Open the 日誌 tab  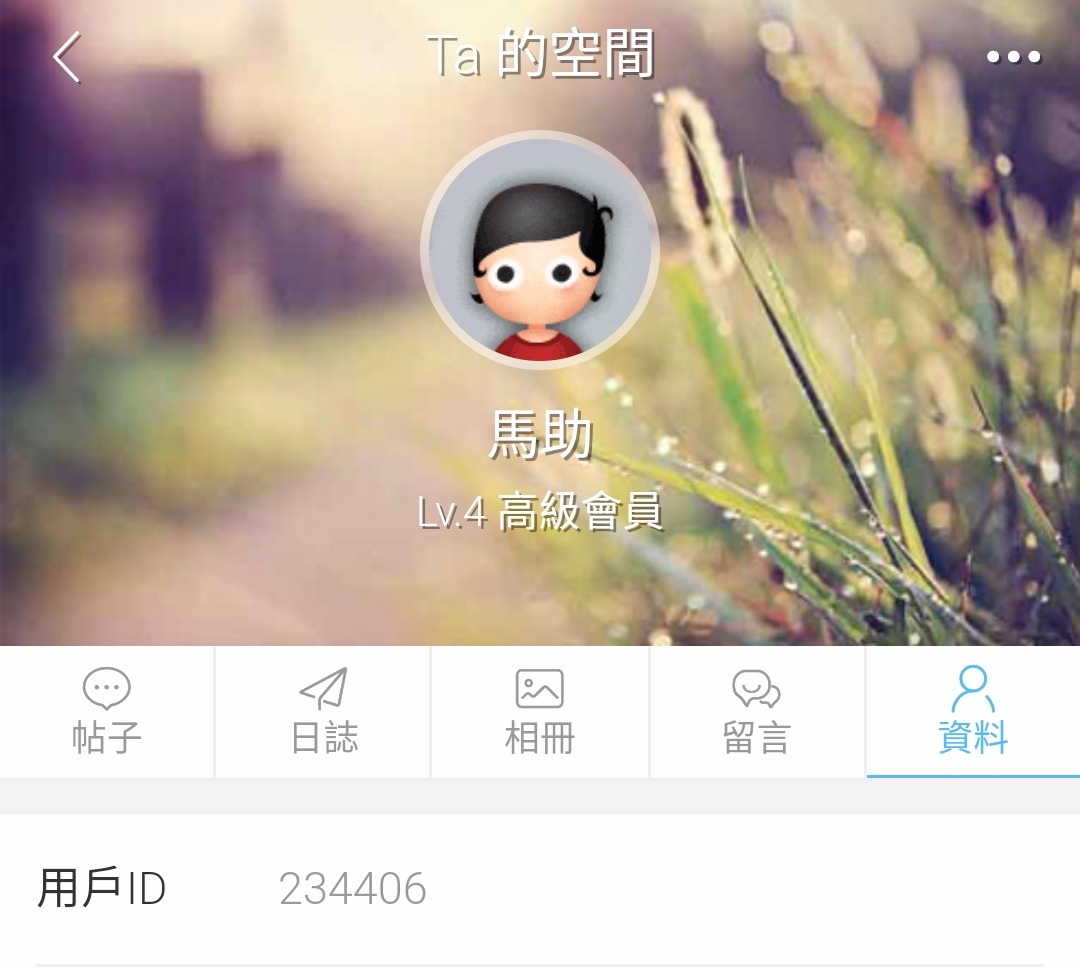[323, 711]
